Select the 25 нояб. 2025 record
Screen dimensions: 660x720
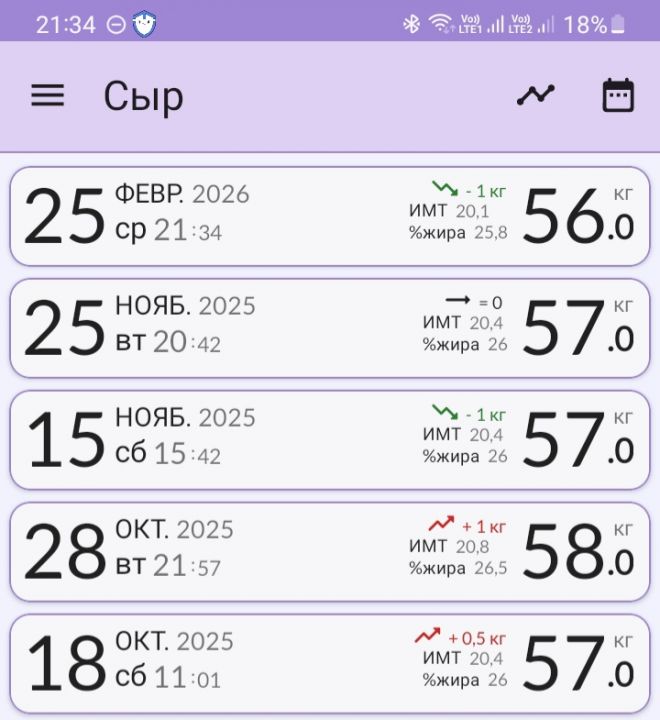coord(329,328)
